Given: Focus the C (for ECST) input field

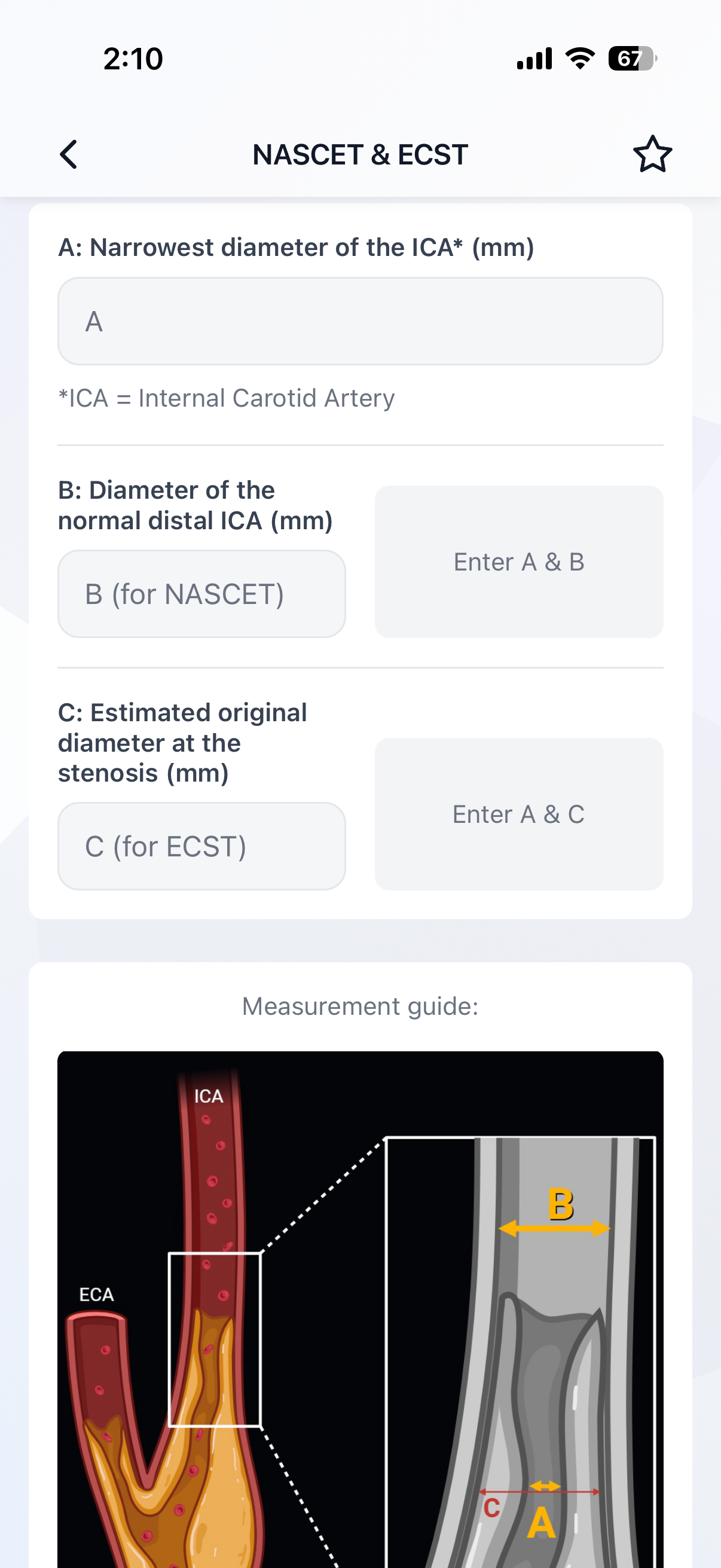Looking at the screenshot, I should tap(201, 846).
